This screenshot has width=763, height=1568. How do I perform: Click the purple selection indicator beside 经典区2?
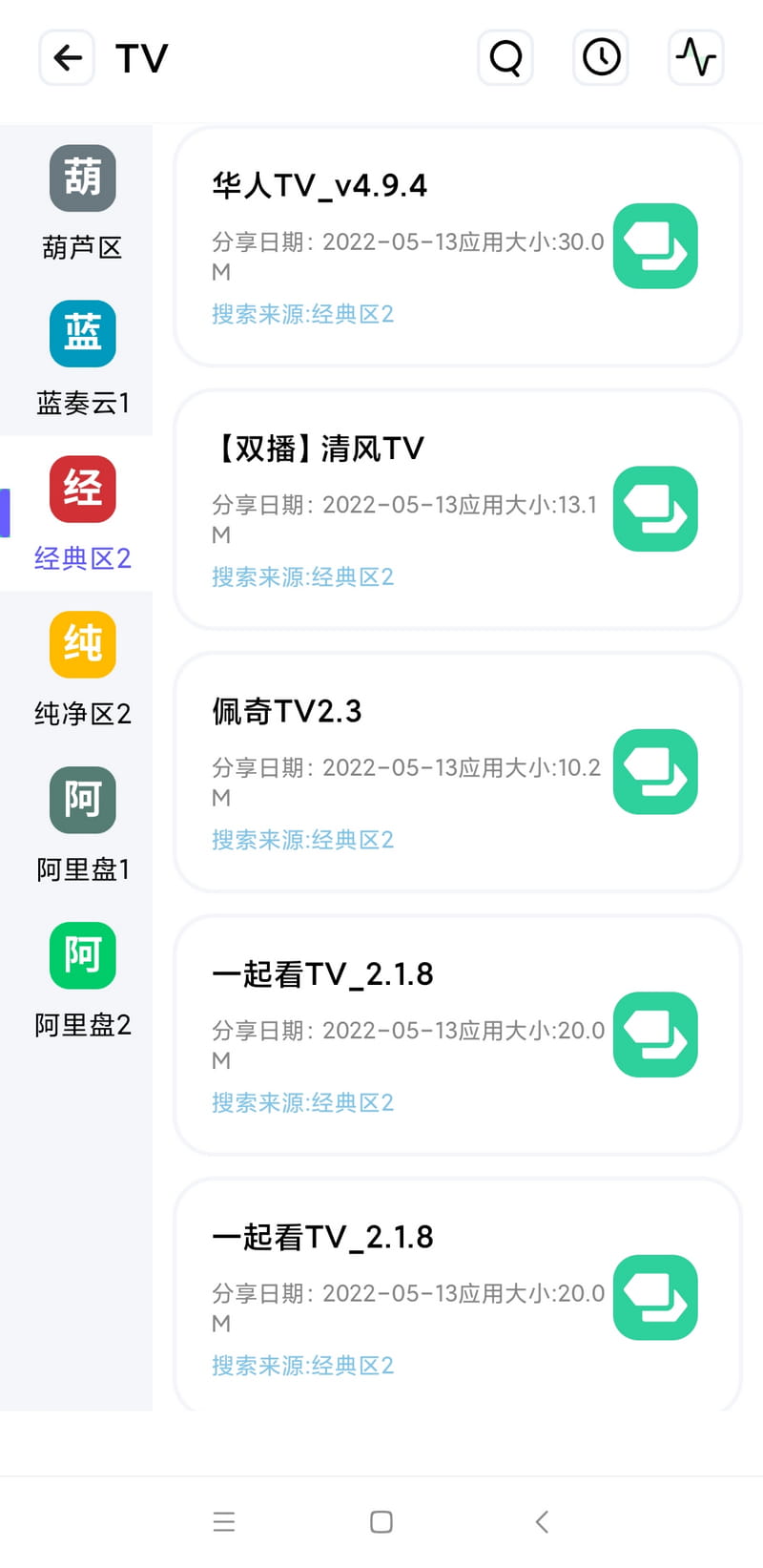4,513
